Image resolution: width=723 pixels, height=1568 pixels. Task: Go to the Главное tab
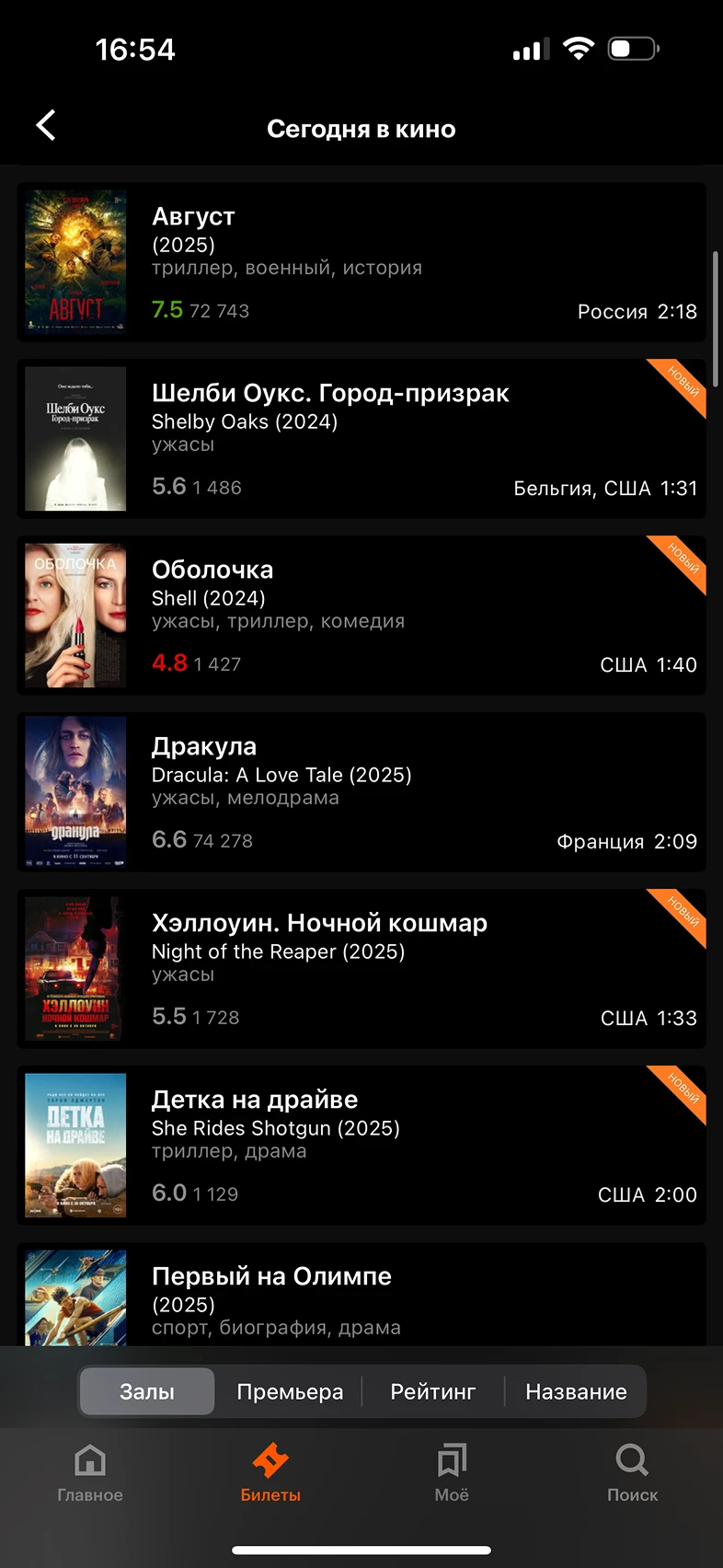tap(90, 1472)
